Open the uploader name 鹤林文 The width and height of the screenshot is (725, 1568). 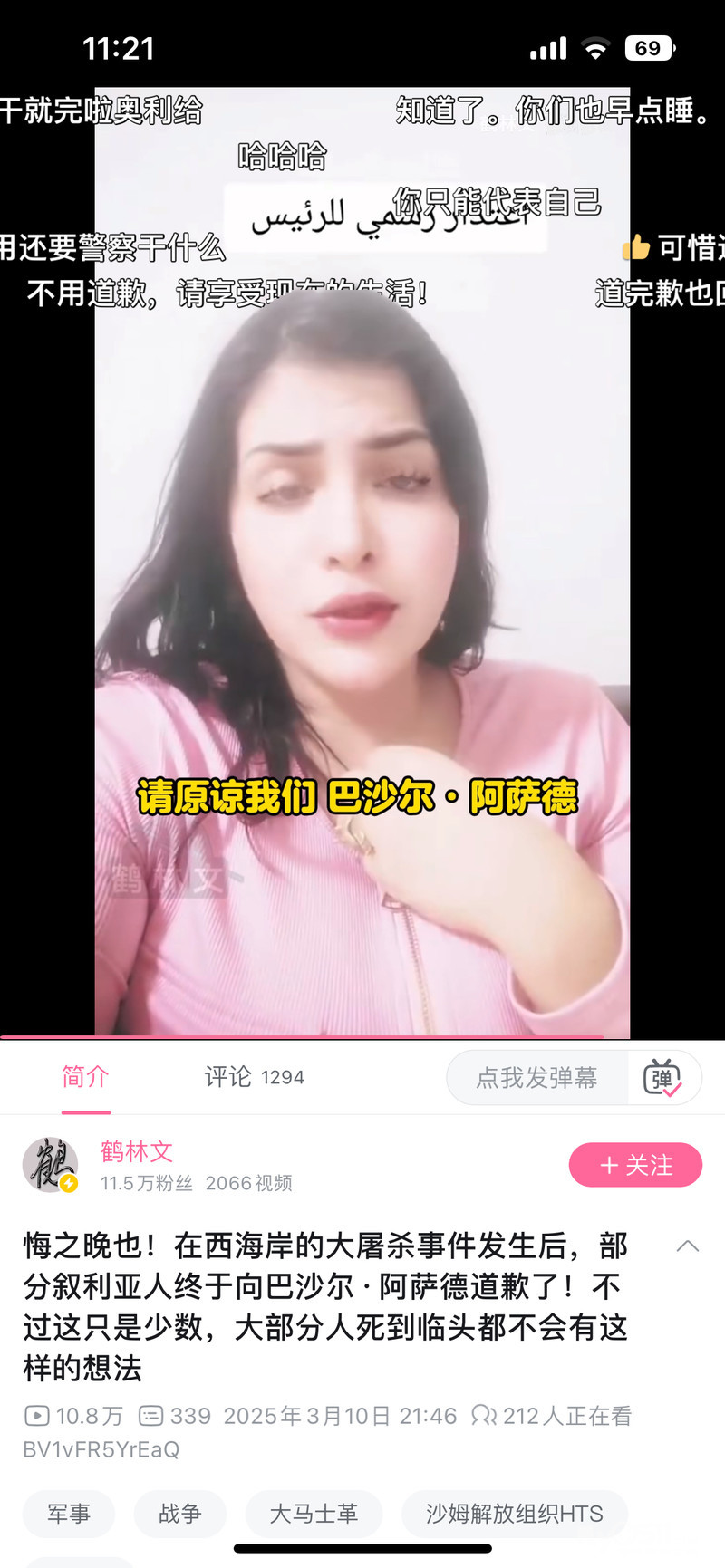click(x=137, y=1151)
